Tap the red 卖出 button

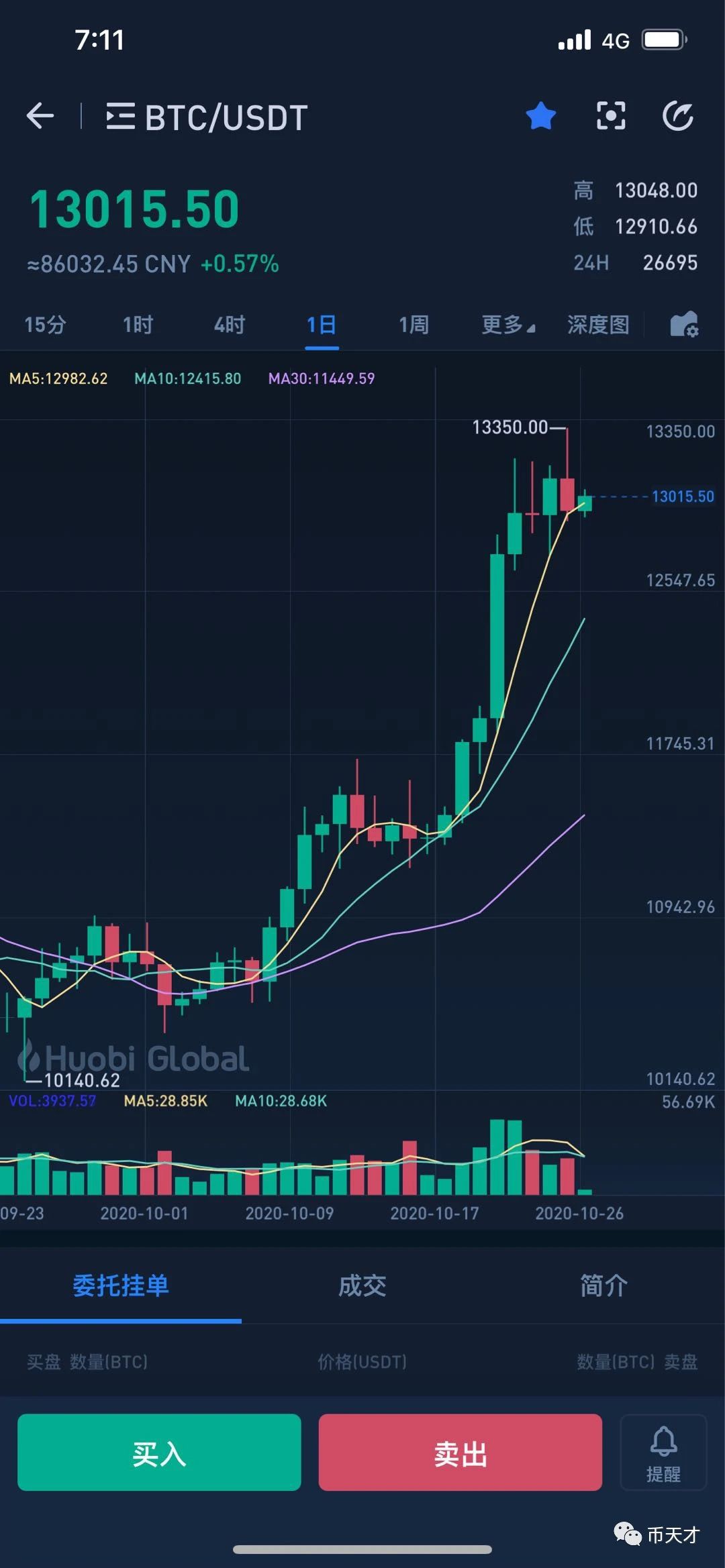click(460, 1452)
